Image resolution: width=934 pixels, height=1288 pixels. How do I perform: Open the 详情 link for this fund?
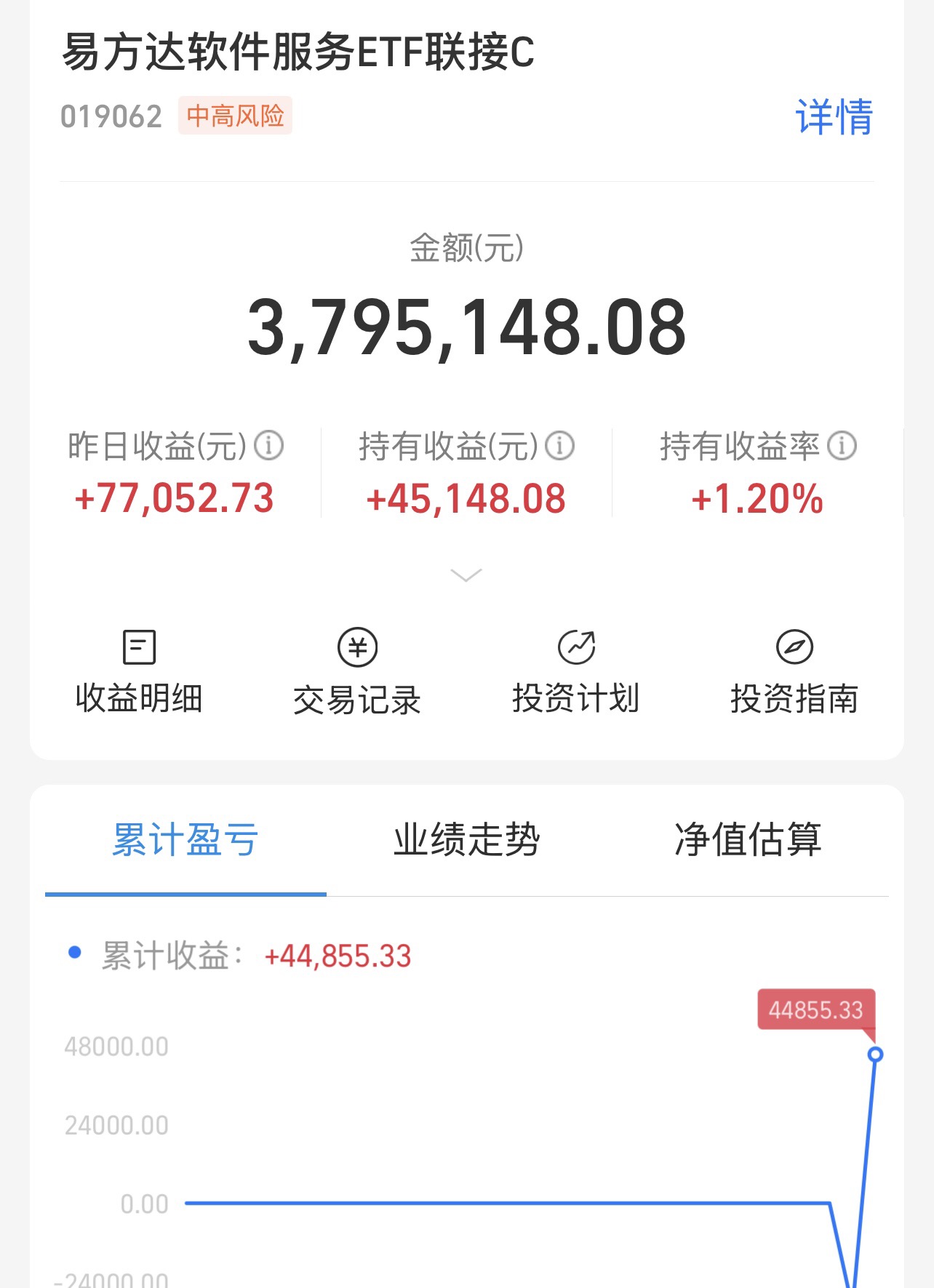[834, 116]
